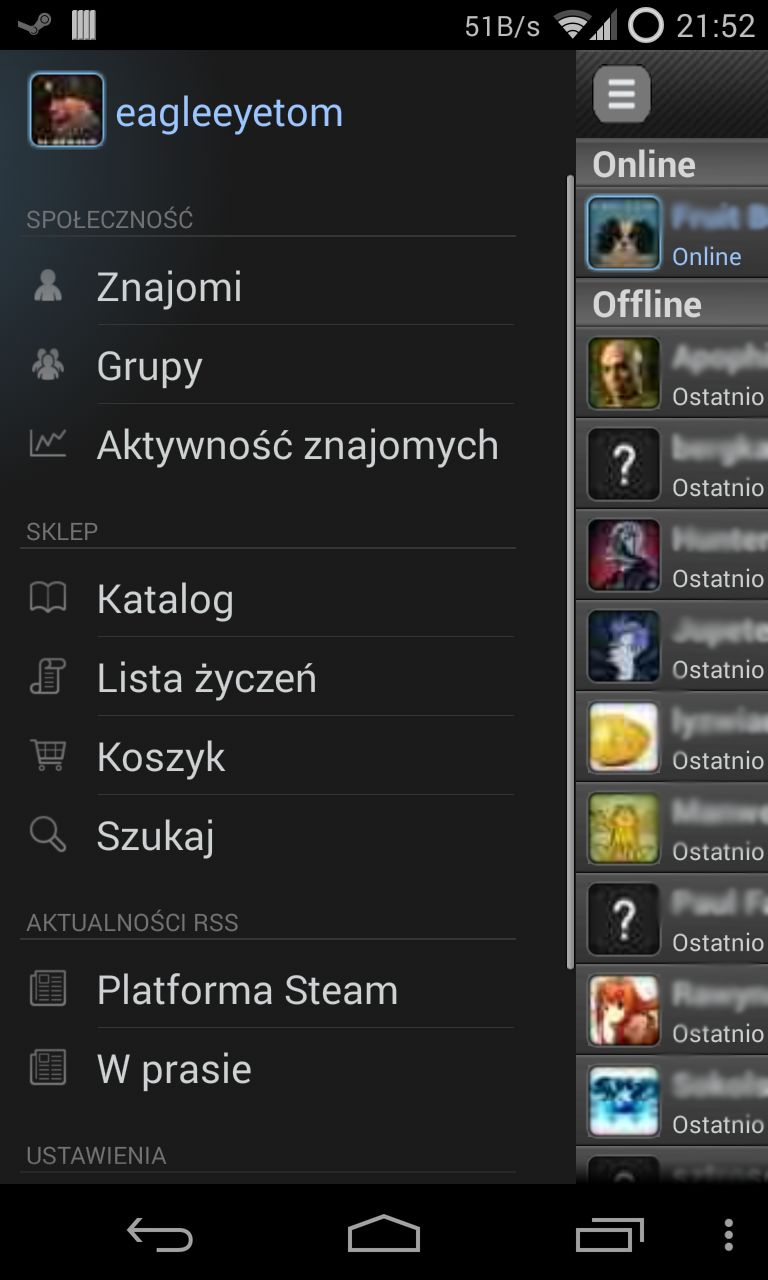
Task: Open Aktywność znajomych
Action: click(270, 444)
